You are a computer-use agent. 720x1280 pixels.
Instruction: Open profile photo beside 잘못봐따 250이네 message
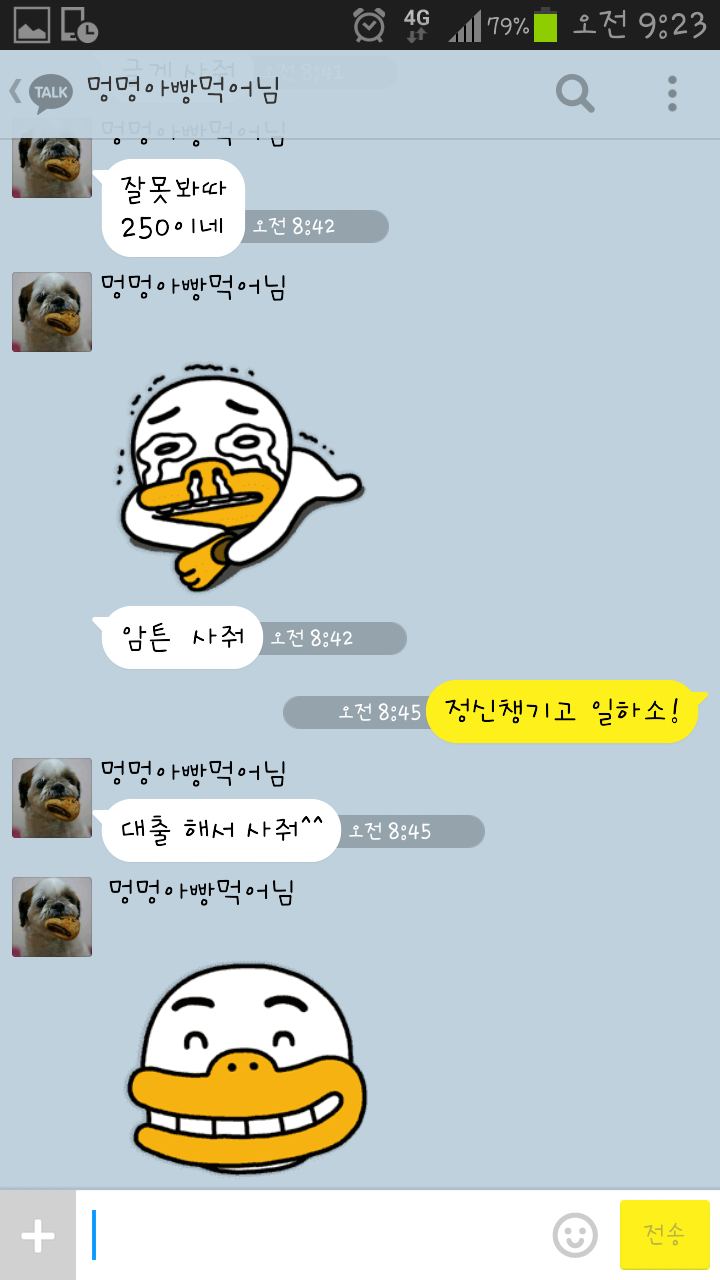point(52,160)
